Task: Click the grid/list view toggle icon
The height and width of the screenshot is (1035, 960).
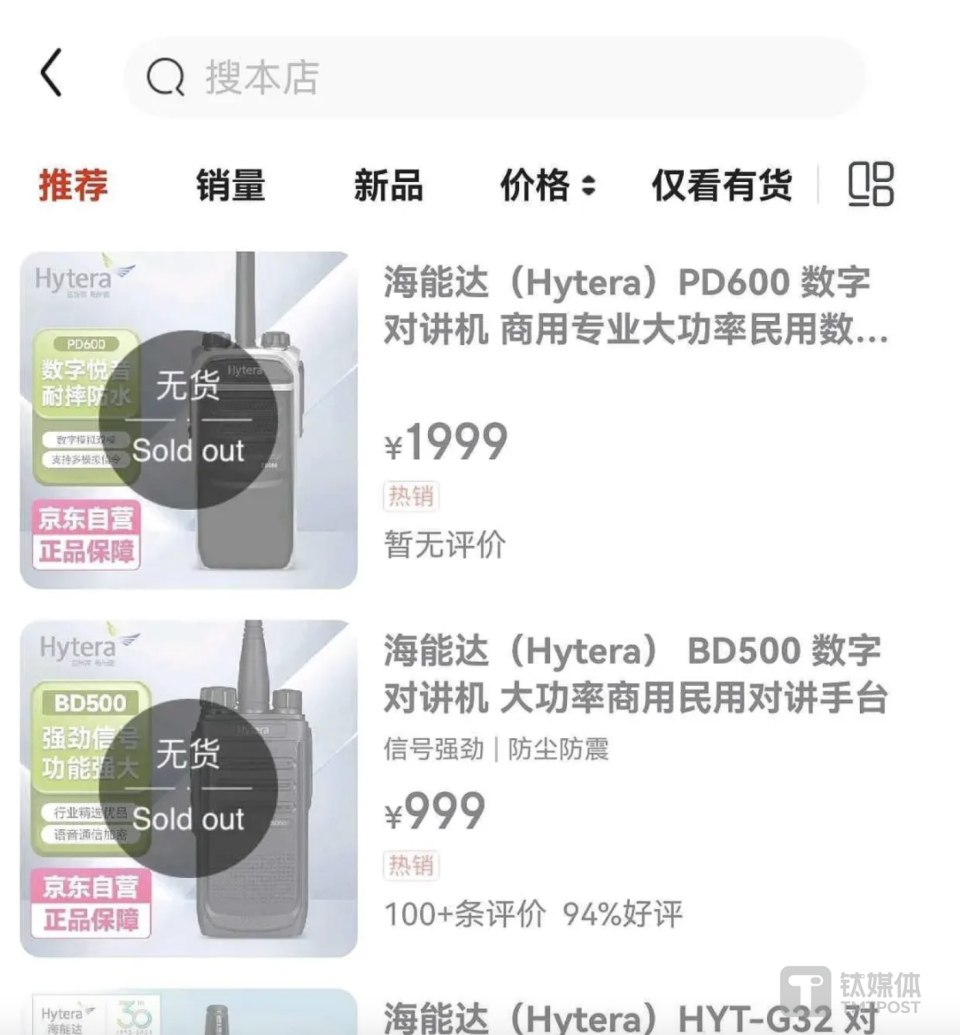Action: coord(869,185)
